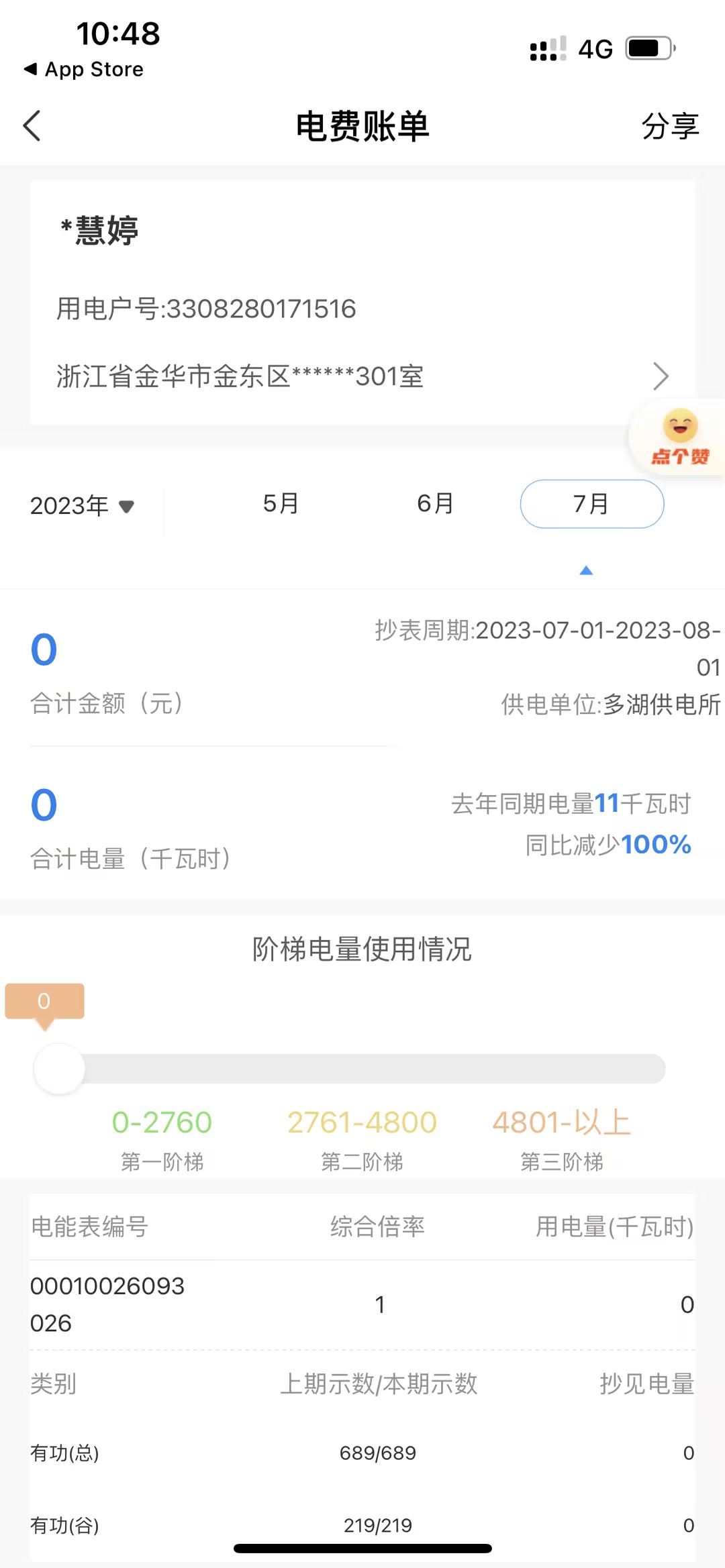The height and width of the screenshot is (1568, 725).
Task: Share this bill via 分享
Action: coord(669,126)
